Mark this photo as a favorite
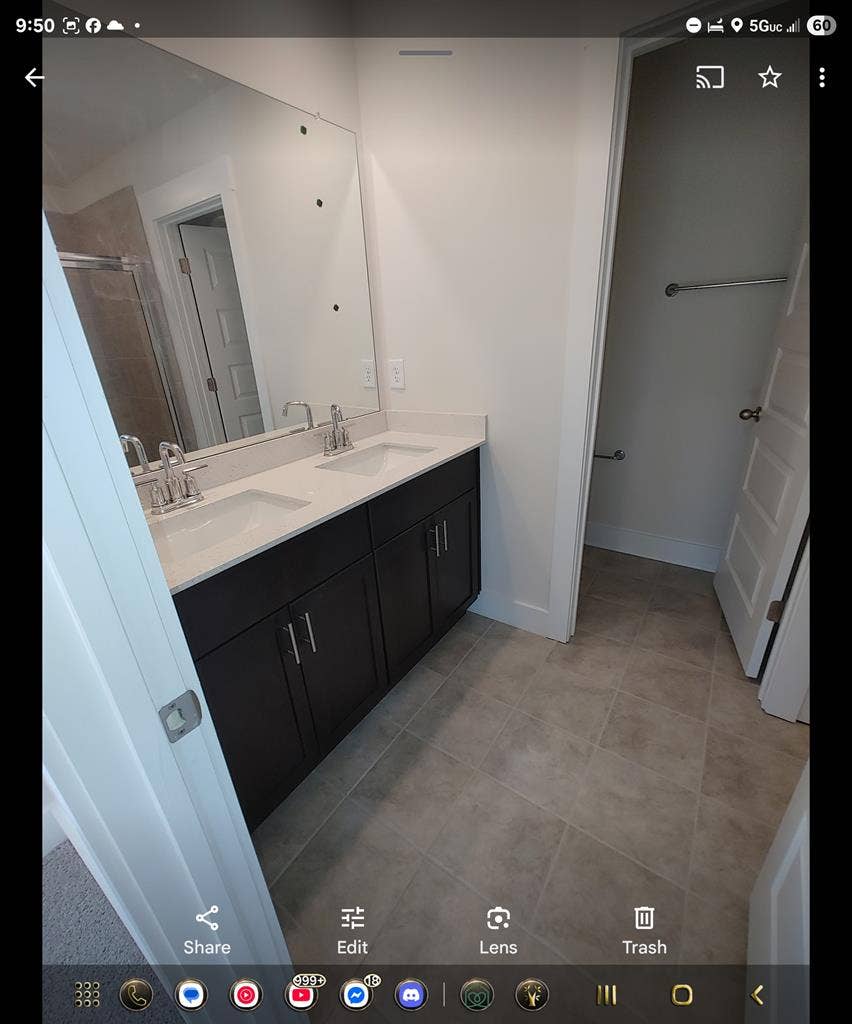The image size is (852, 1024). (769, 77)
